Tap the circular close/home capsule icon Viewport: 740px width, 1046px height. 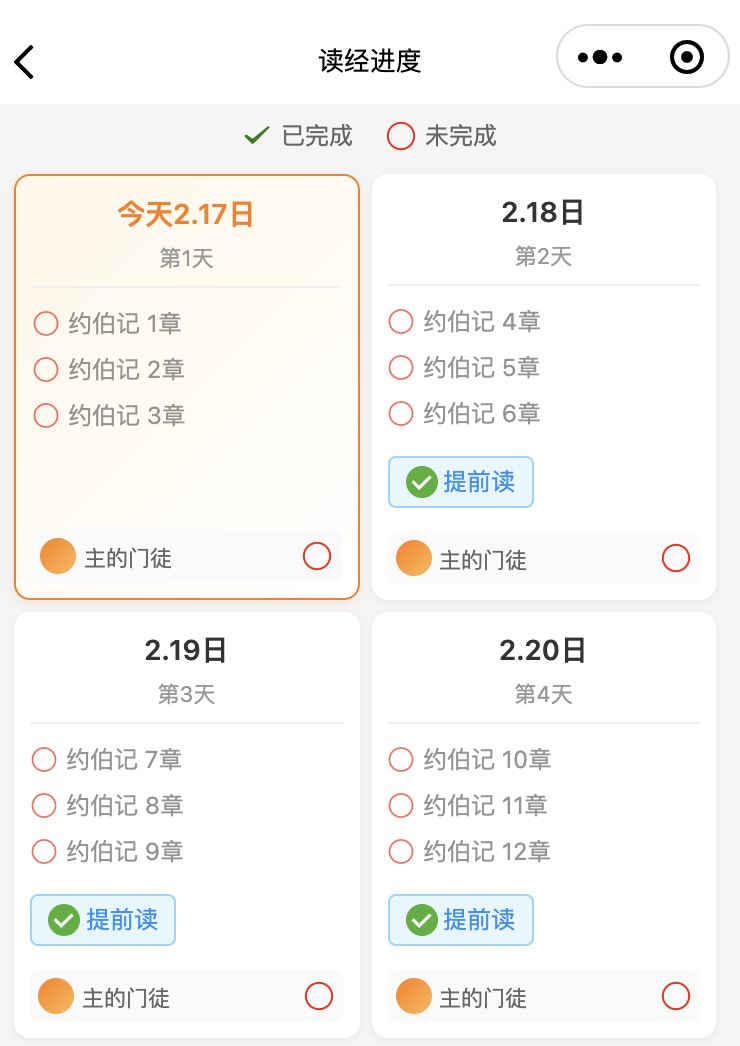tap(686, 57)
